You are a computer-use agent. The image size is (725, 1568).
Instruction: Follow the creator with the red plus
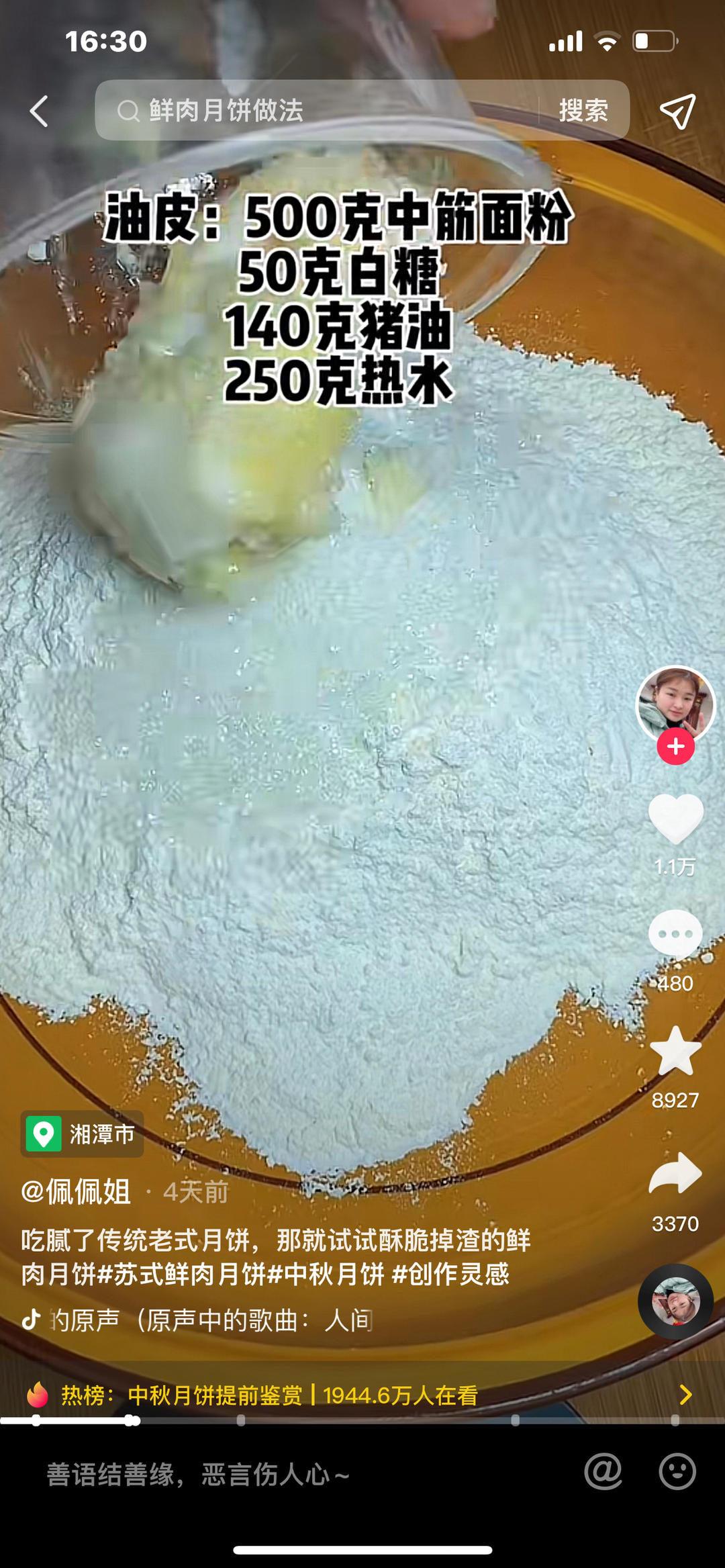[675, 747]
